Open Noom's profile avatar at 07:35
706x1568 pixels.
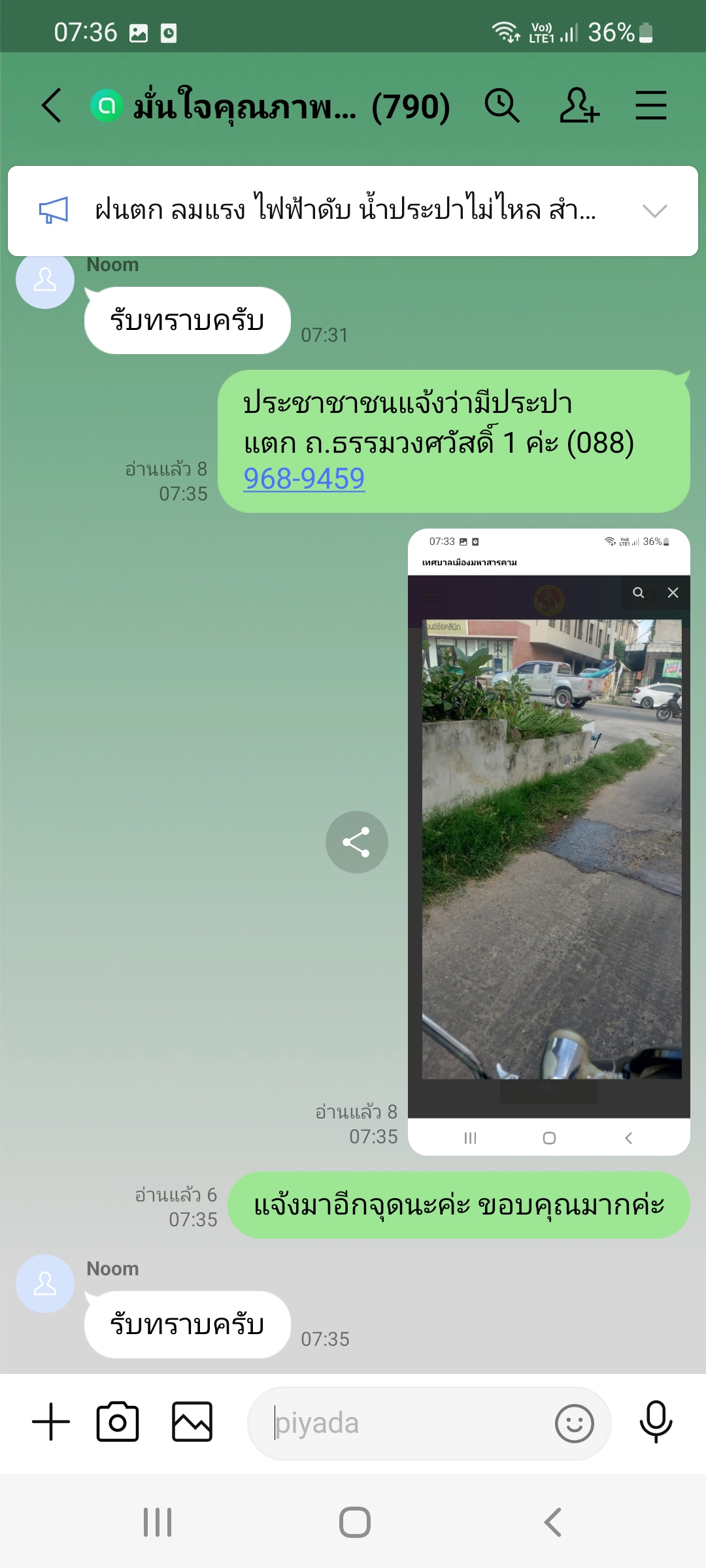click(45, 1284)
